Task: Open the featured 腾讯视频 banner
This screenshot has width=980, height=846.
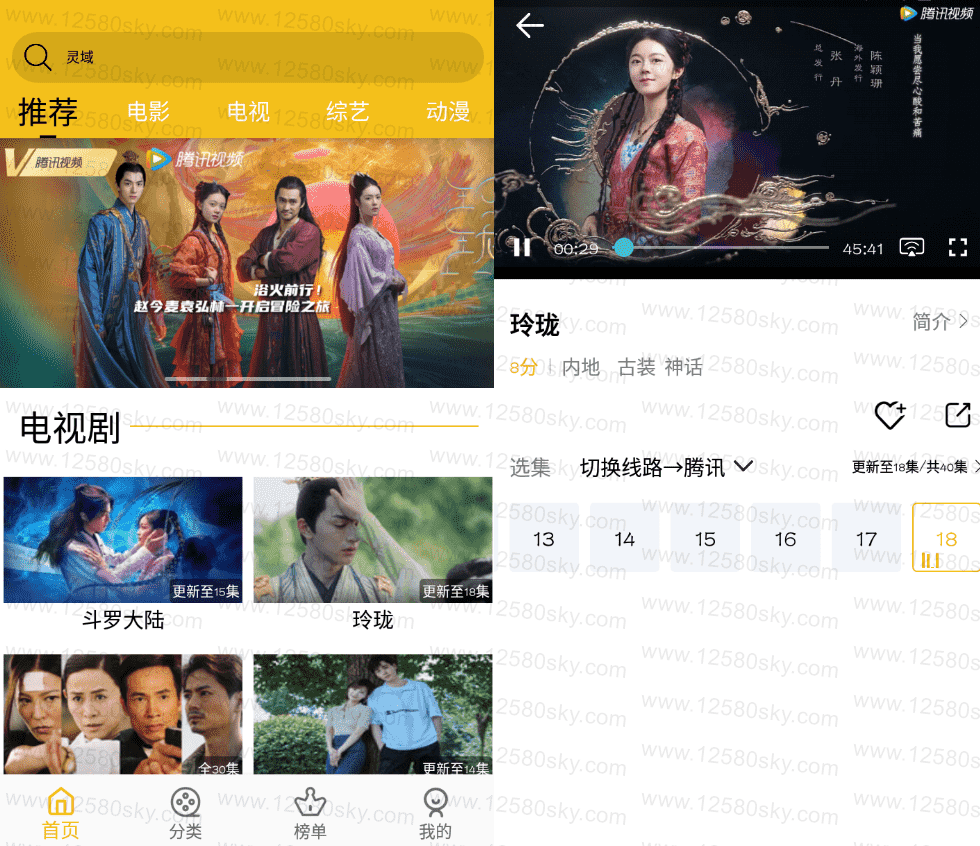Action: pyautogui.click(x=247, y=262)
